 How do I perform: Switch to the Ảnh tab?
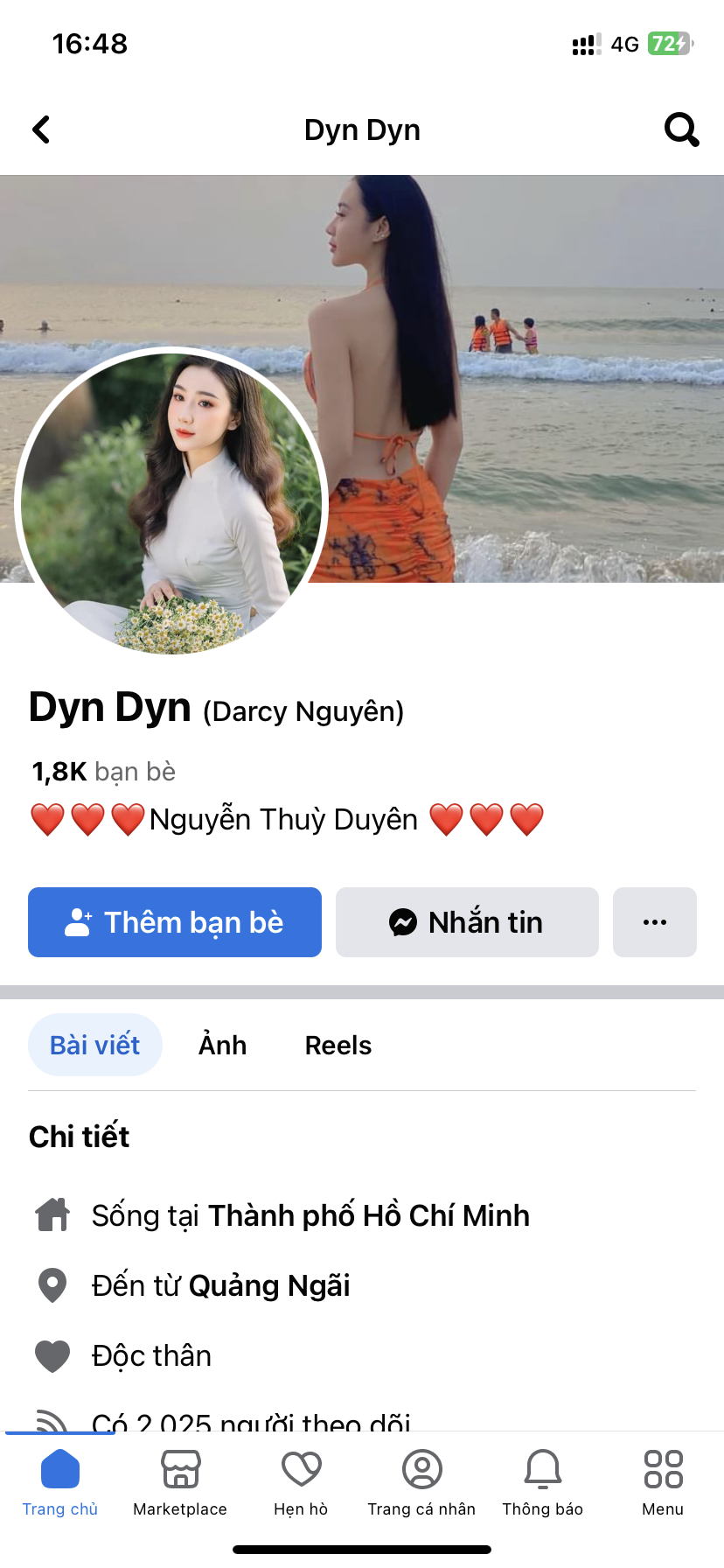[x=222, y=1045]
